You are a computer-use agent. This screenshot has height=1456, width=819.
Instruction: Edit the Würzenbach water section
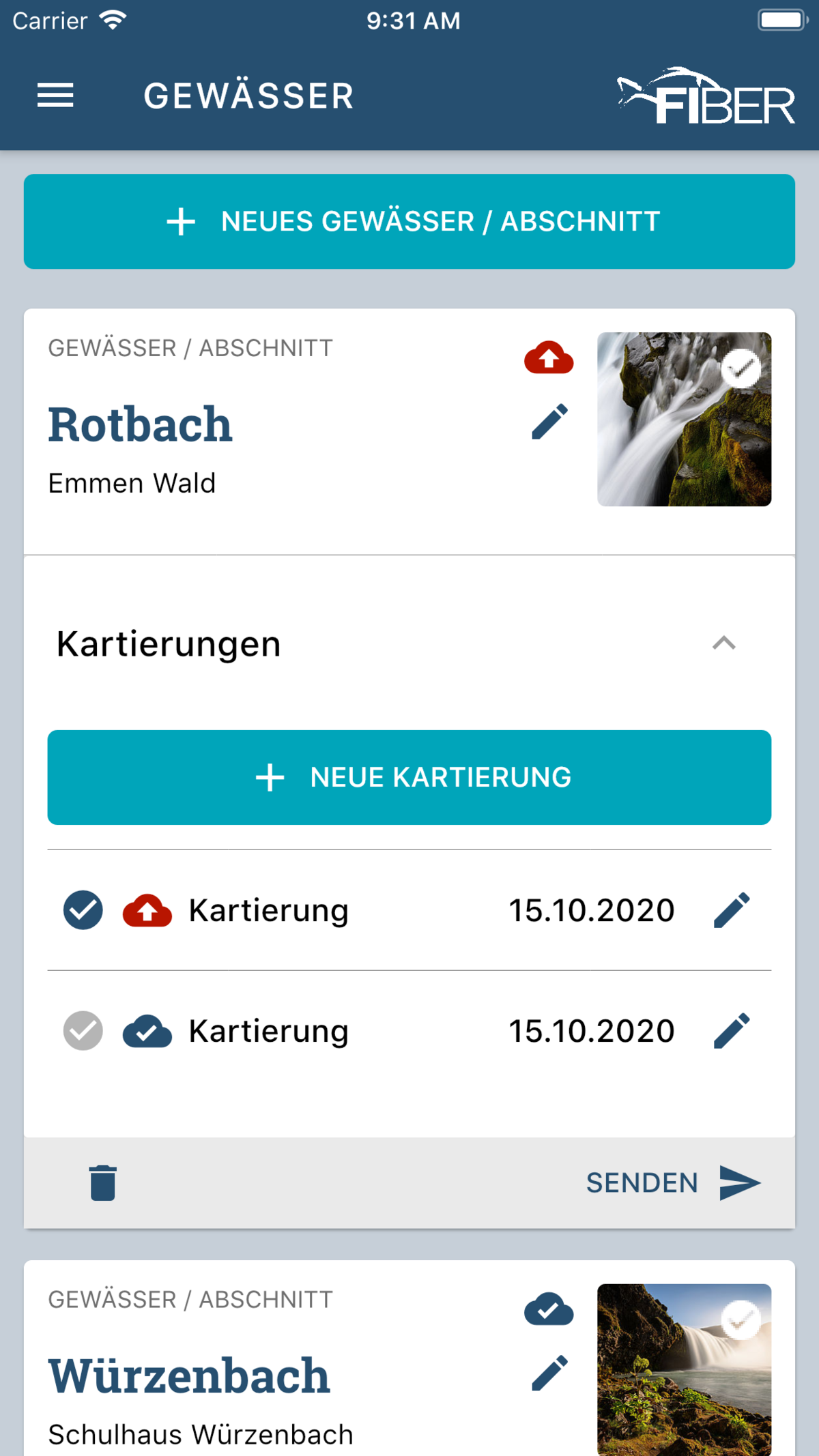point(549,1373)
